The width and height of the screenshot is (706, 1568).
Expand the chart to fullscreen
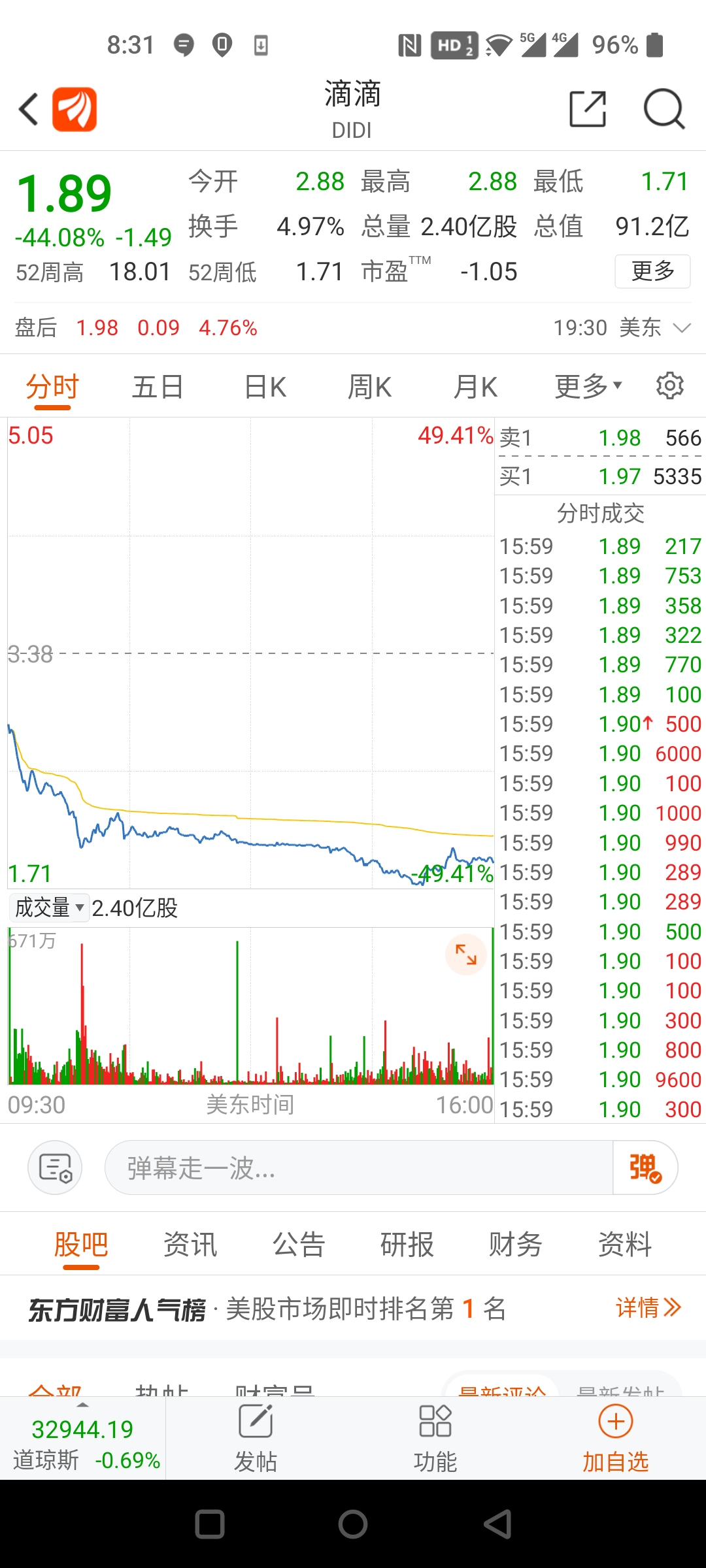[x=466, y=955]
